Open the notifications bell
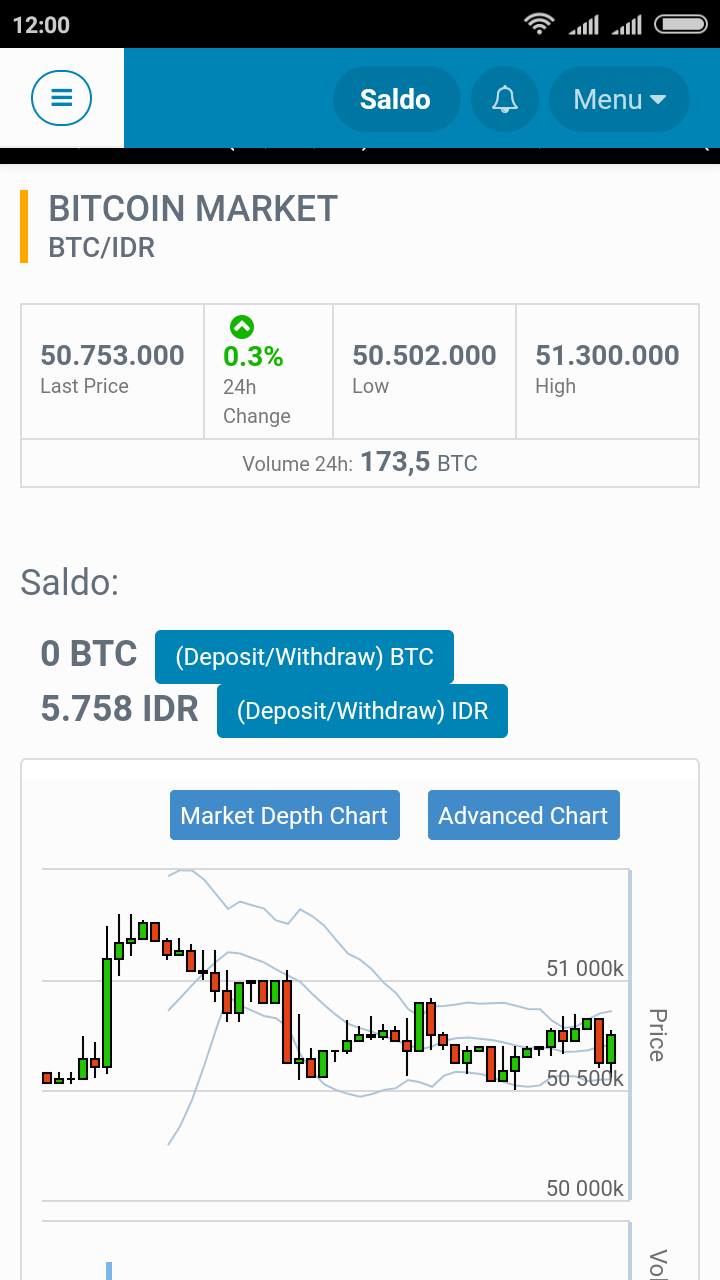The image size is (720, 1280). point(505,99)
